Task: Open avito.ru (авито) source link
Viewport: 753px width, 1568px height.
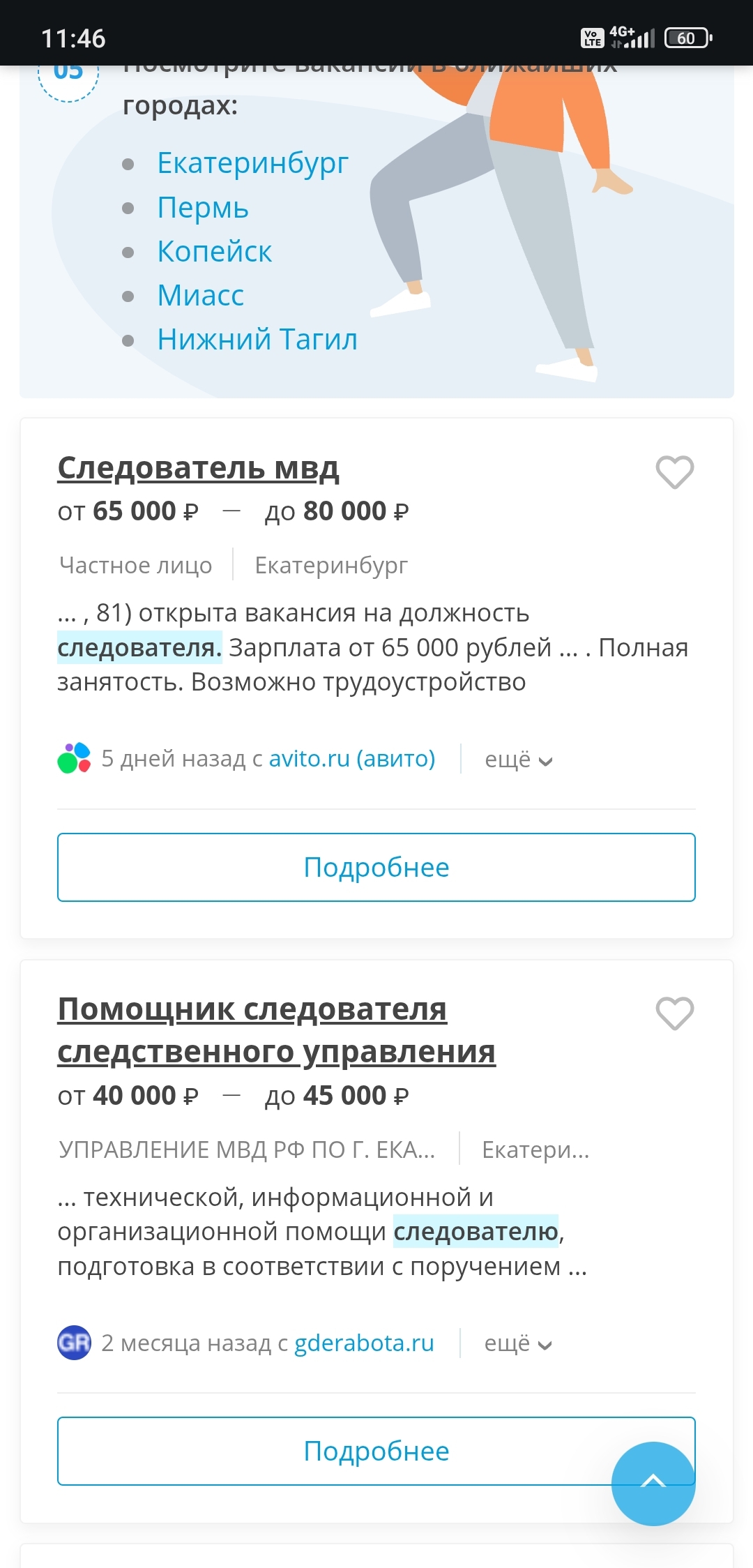Action: tap(351, 758)
